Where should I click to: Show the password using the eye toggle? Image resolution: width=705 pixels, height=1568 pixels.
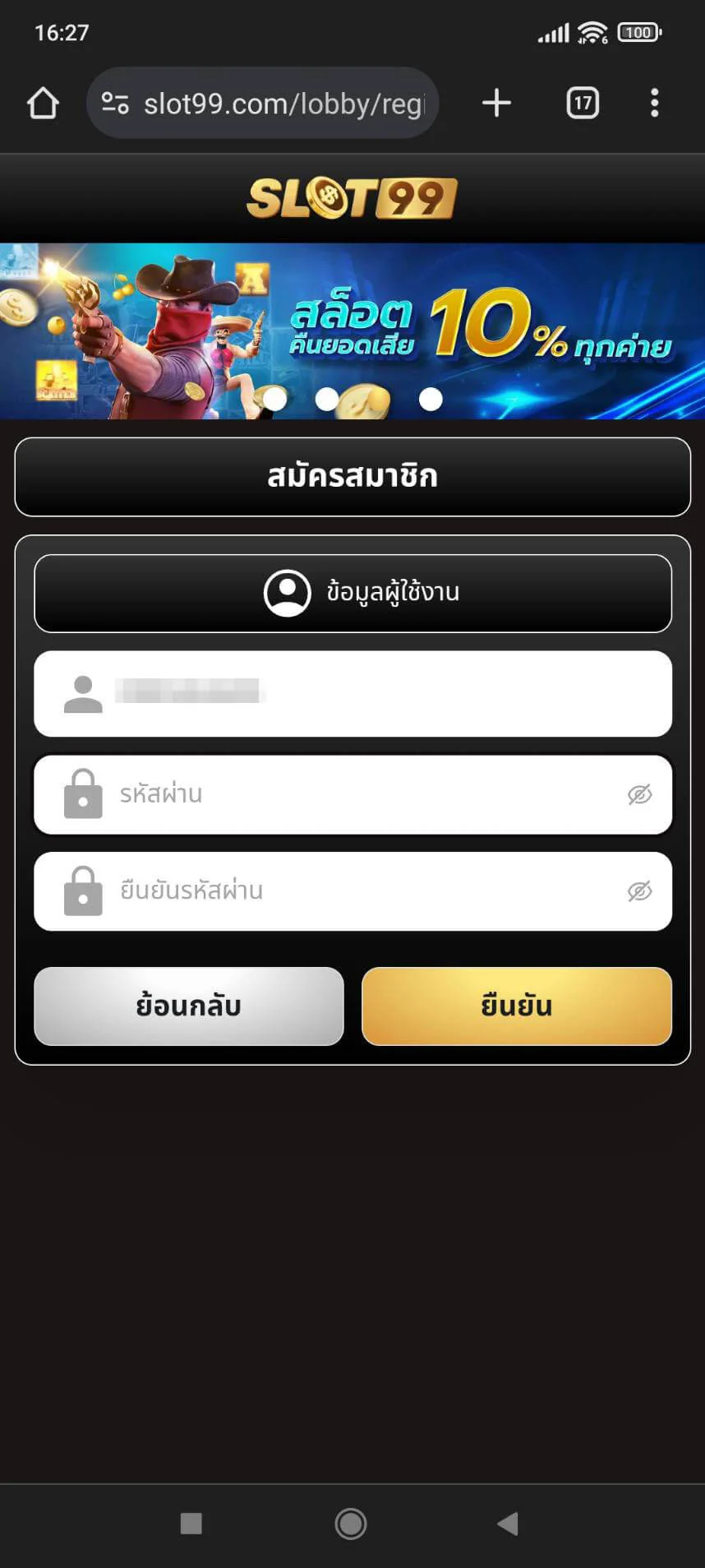(x=639, y=794)
